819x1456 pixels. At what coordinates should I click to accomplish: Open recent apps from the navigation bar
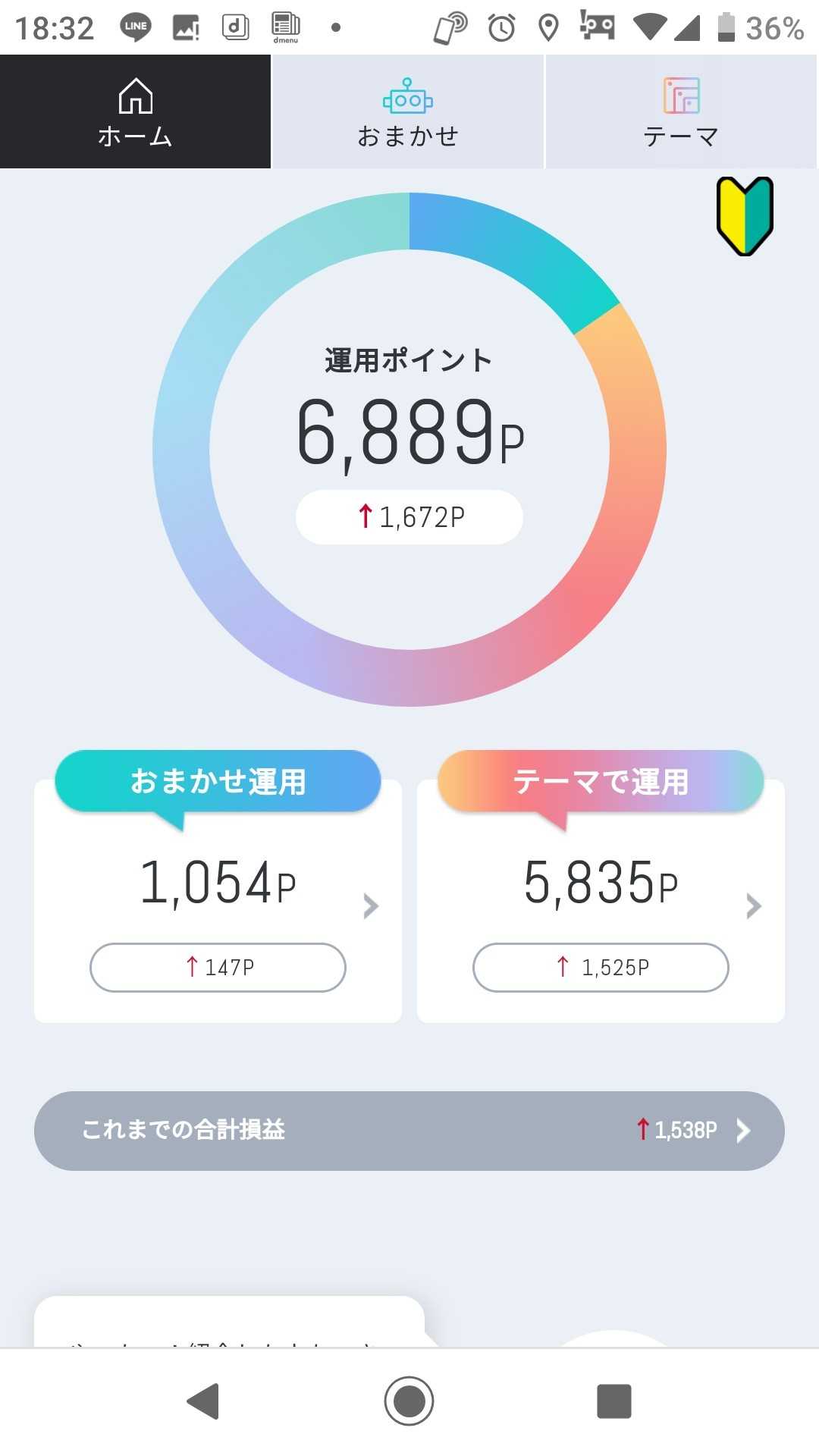point(613,1401)
